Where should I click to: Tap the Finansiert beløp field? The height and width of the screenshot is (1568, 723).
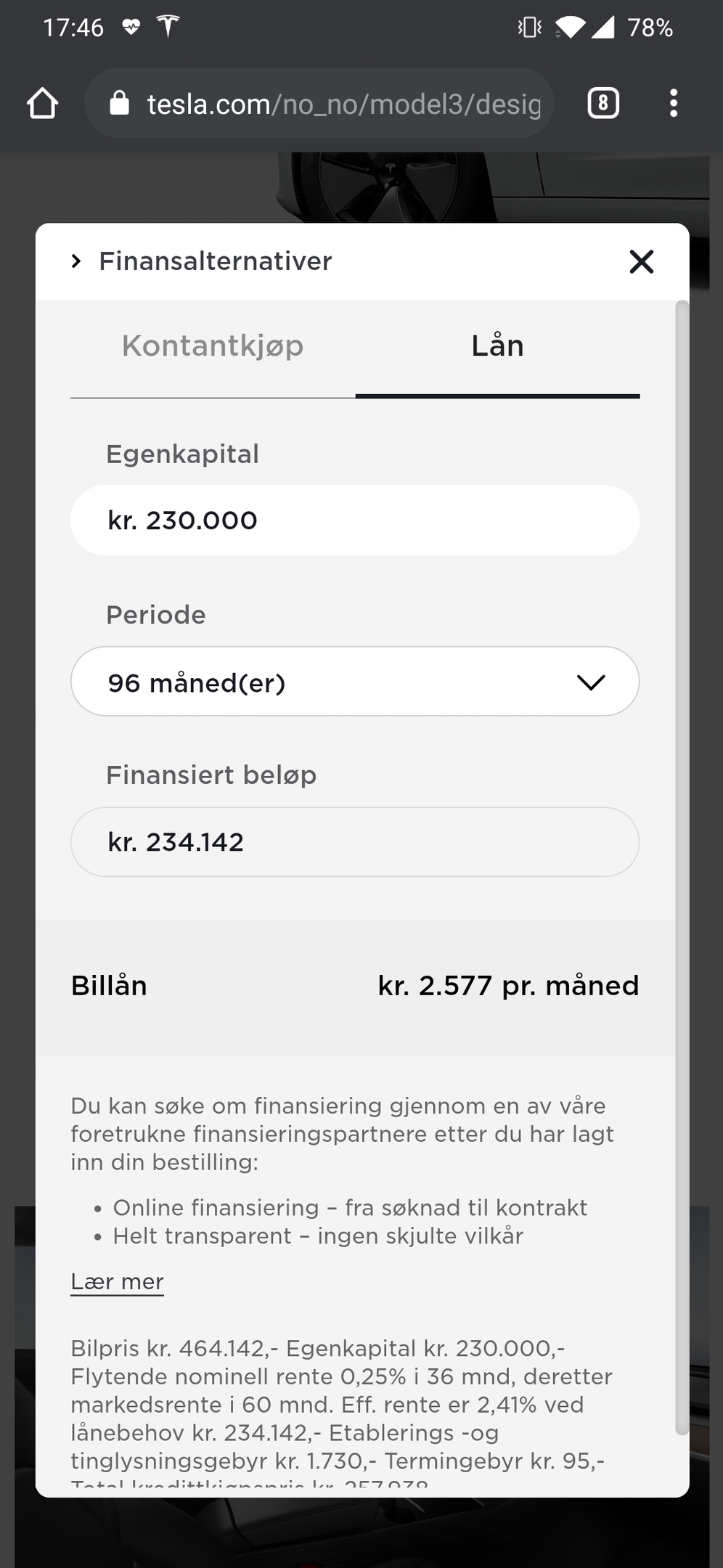(355, 842)
